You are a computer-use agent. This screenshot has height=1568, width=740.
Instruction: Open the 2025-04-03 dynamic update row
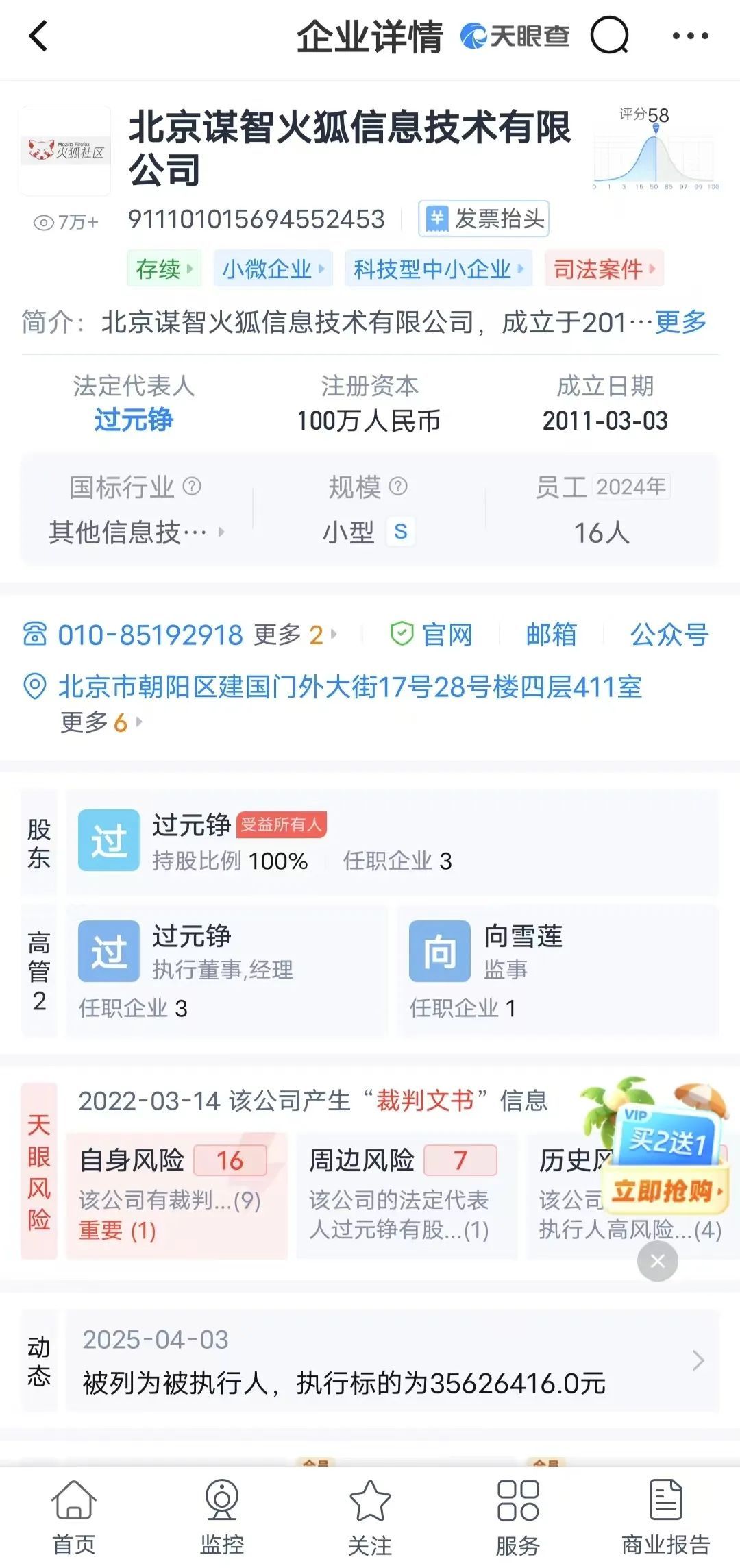point(391,1361)
